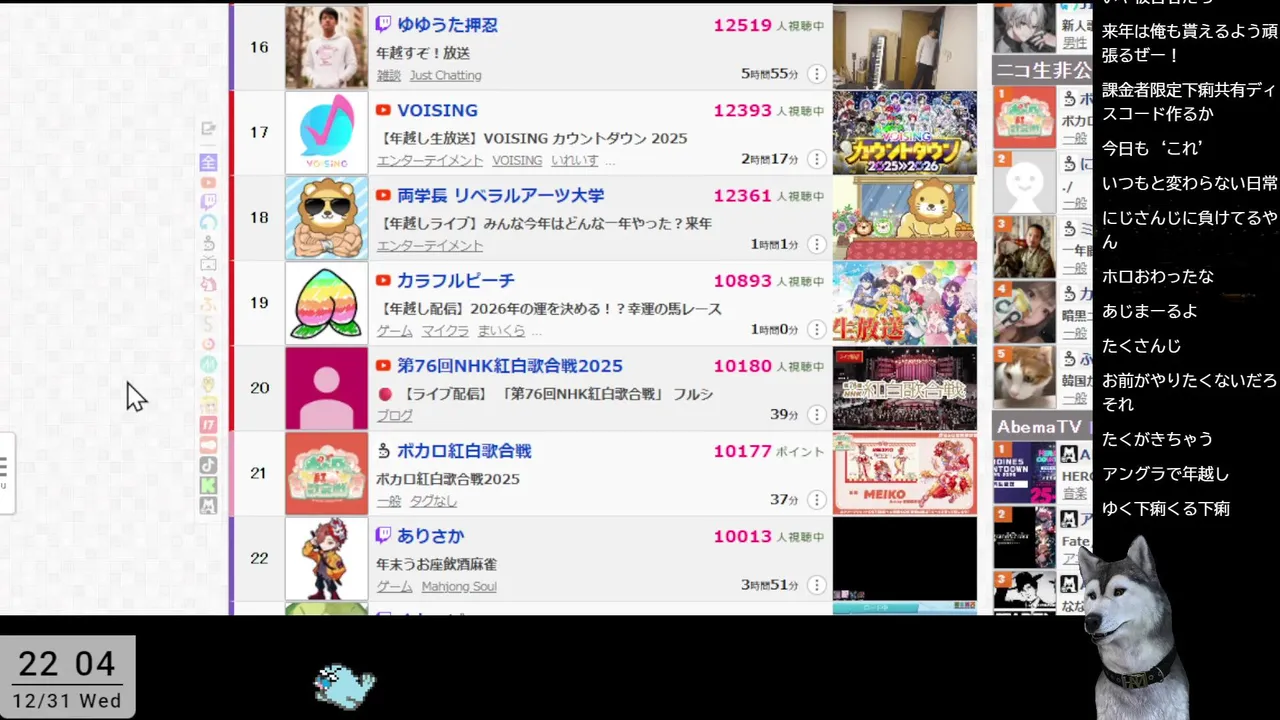The image size is (1280, 720).
Task: Open the overflow menu on the ゆゆうた押忍 row
Action: pos(817,74)
